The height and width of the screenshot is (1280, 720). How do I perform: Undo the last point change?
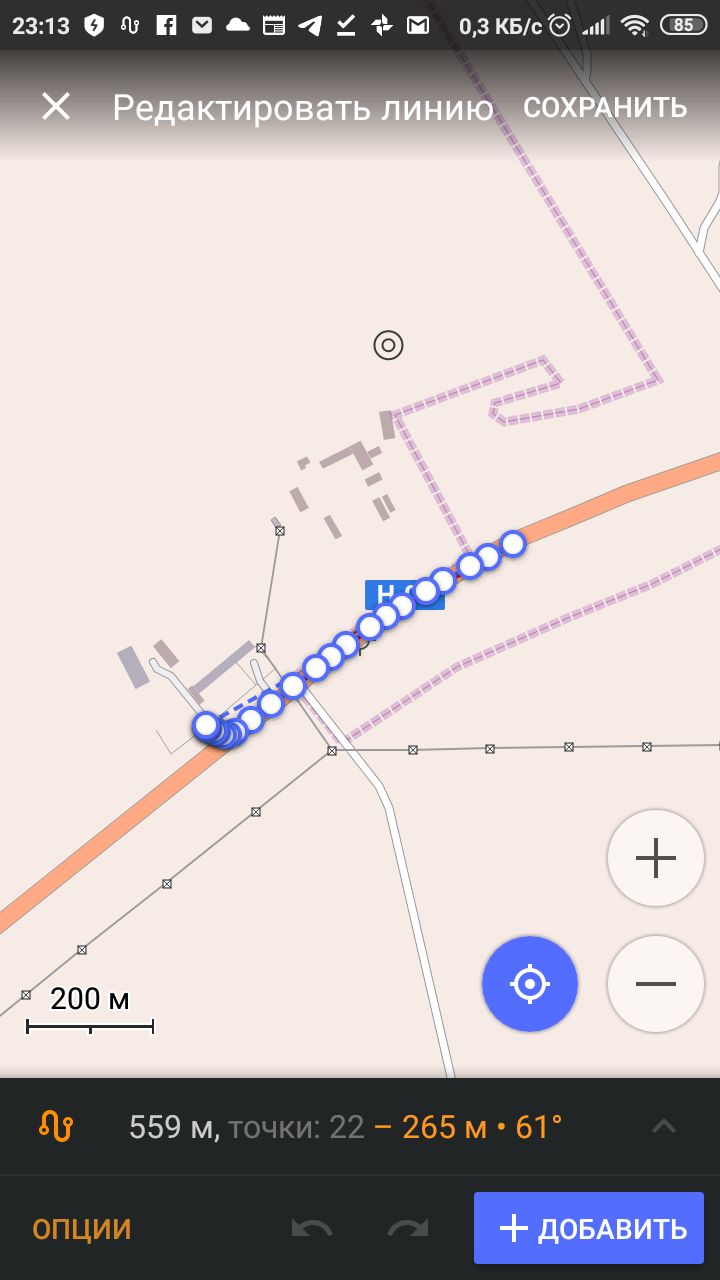point(312,1229)
